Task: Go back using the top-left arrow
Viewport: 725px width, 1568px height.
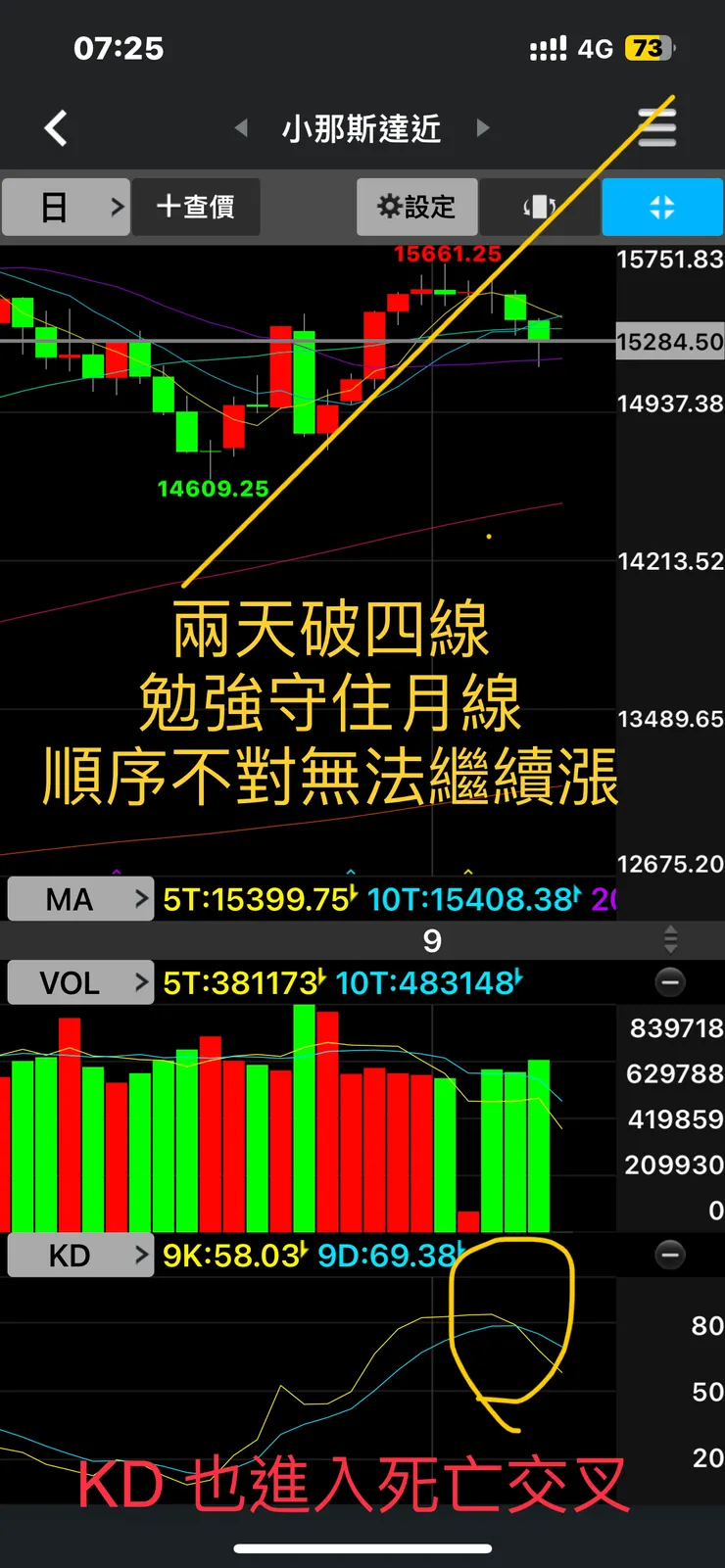Action: (x=57, y=128)
